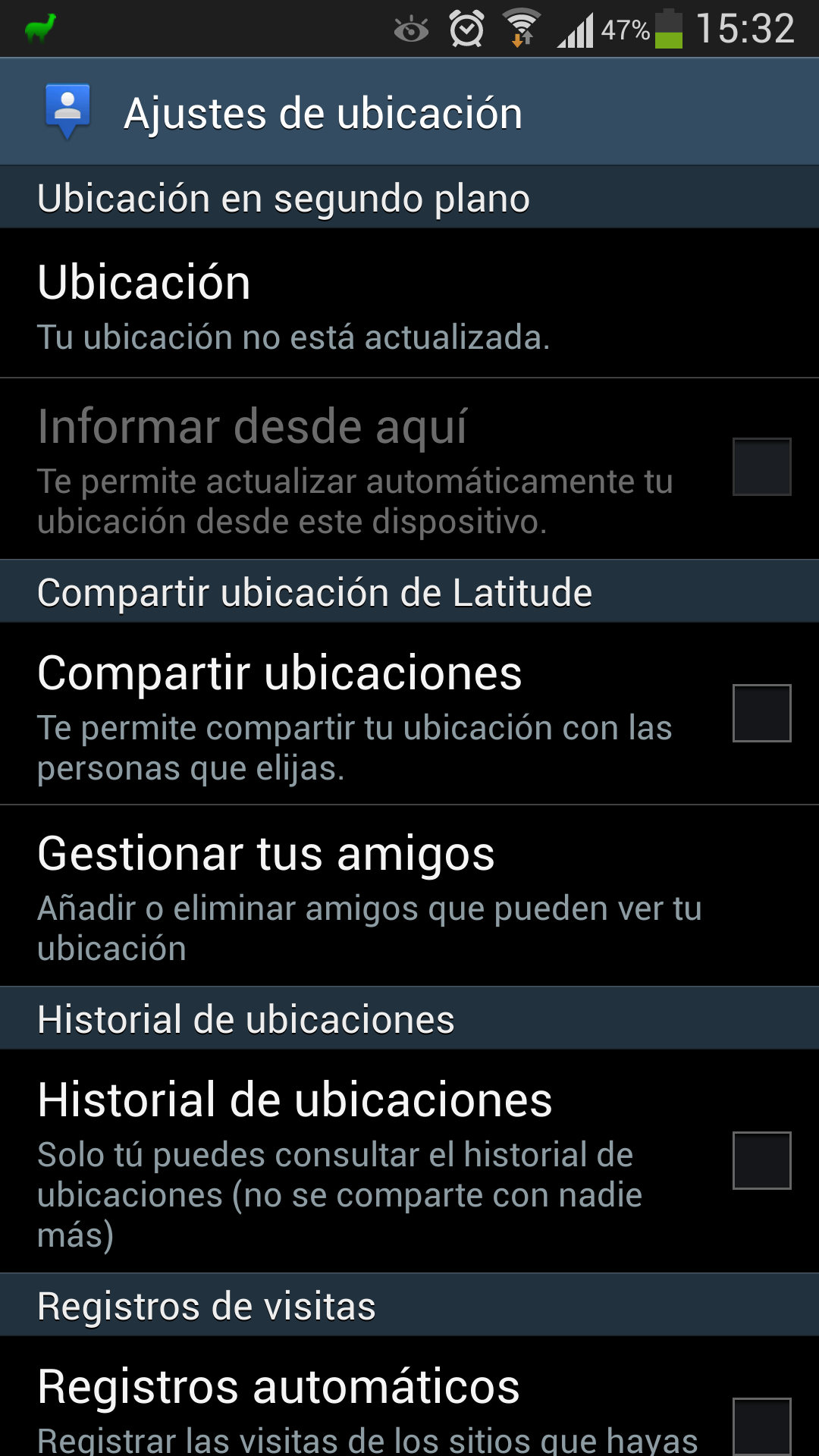Open the Ubicación setting

[409, 303]
